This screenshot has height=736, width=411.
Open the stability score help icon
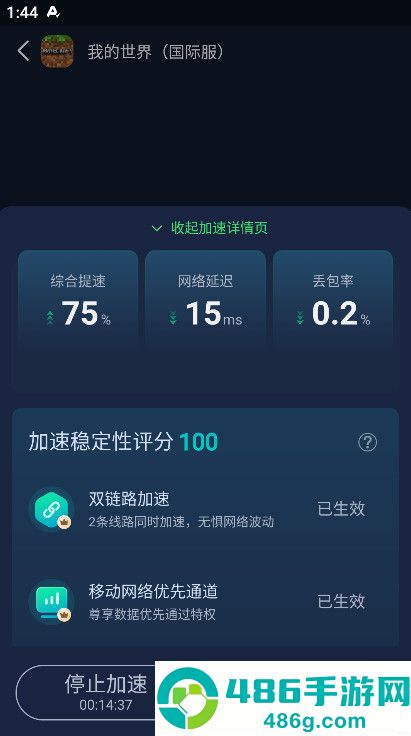point(367,442)
